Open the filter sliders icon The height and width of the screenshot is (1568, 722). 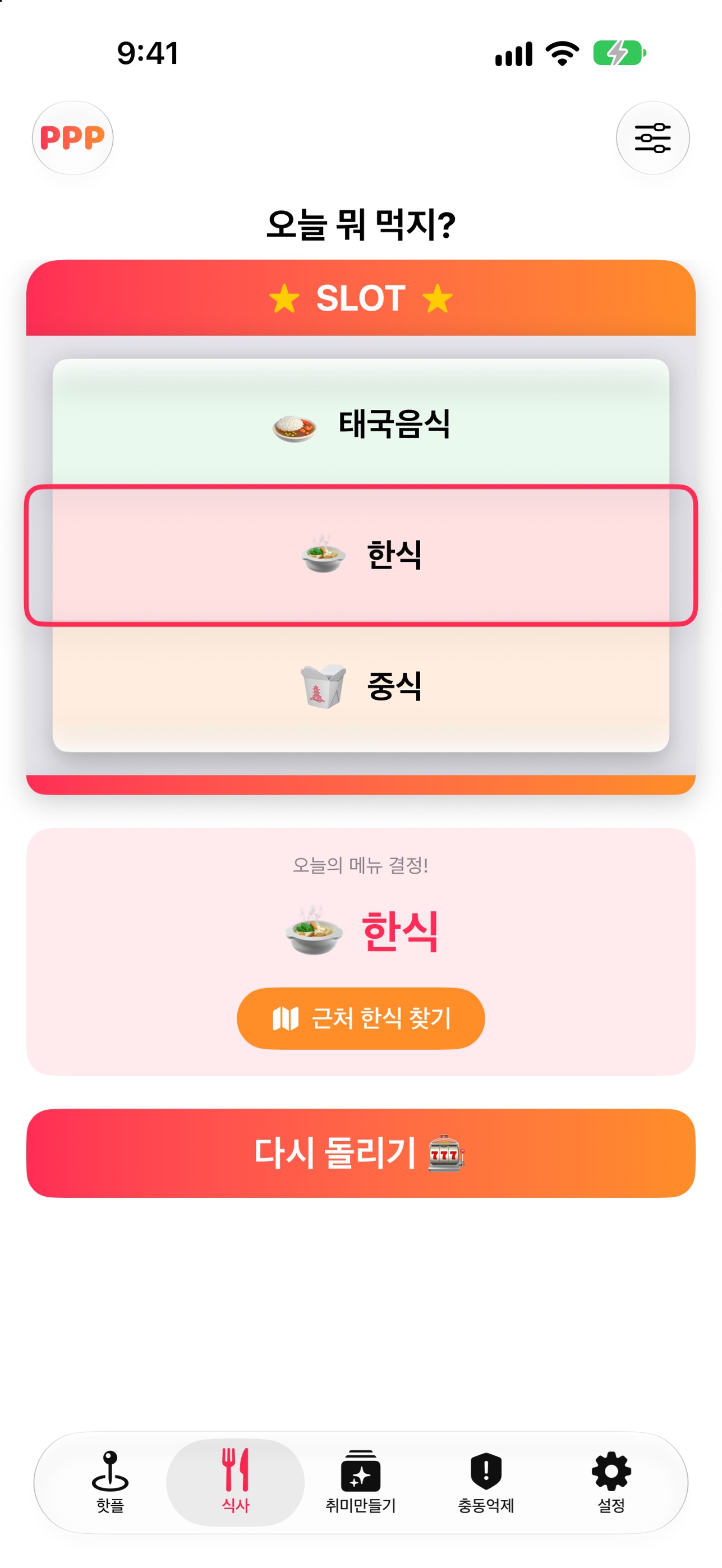click(x=652, y=137)
